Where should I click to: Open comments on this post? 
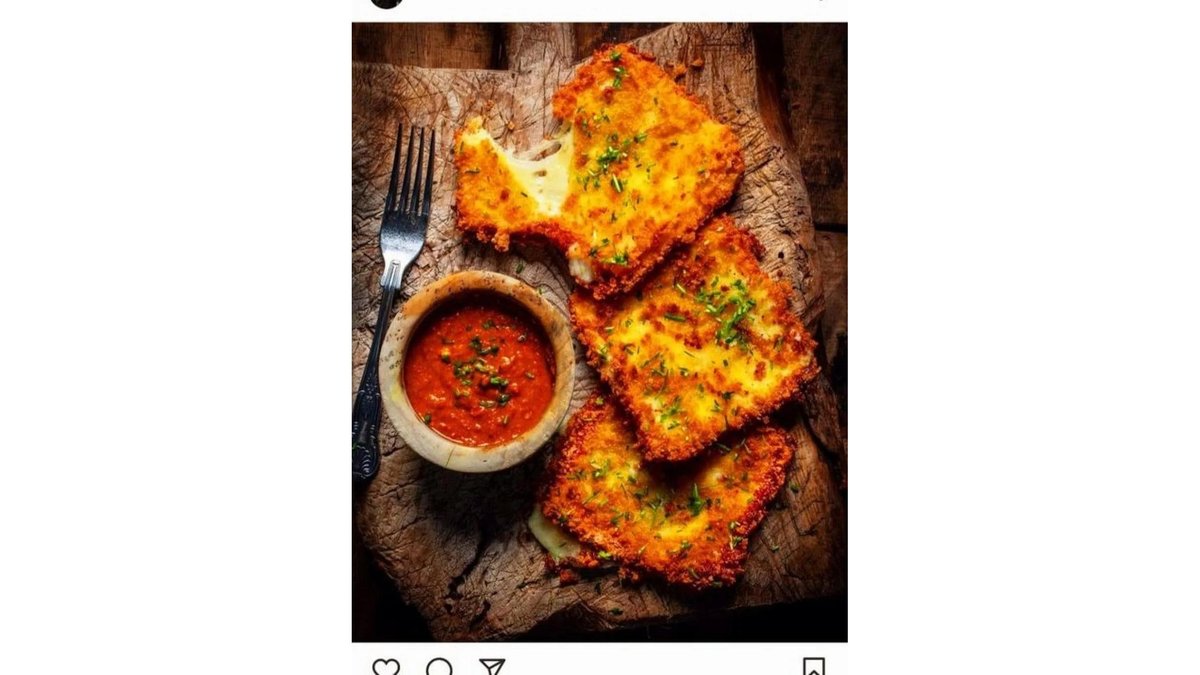pyautogui.click(x=439, y=667)
